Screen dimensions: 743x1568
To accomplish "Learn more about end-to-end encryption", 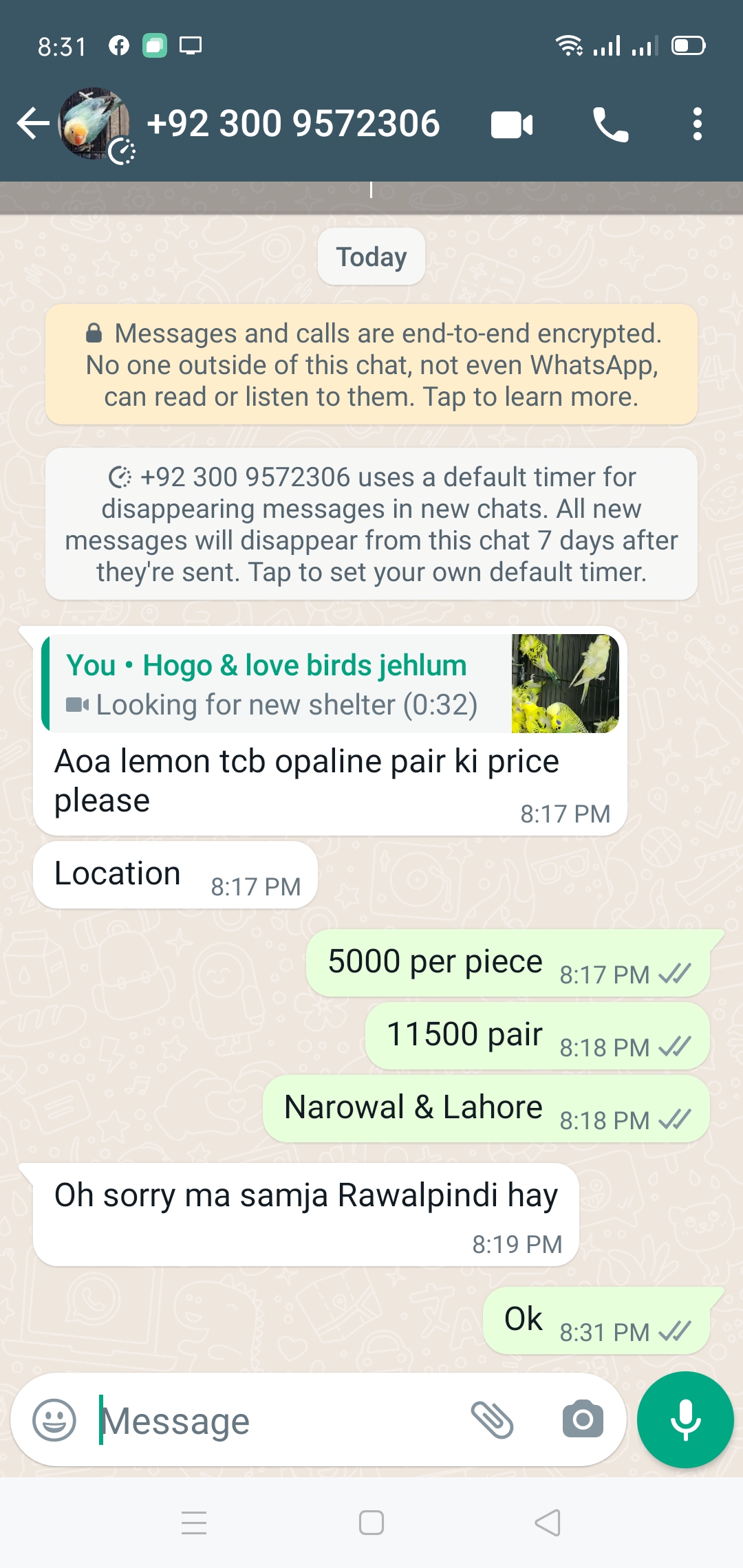I will coord(371,365).
